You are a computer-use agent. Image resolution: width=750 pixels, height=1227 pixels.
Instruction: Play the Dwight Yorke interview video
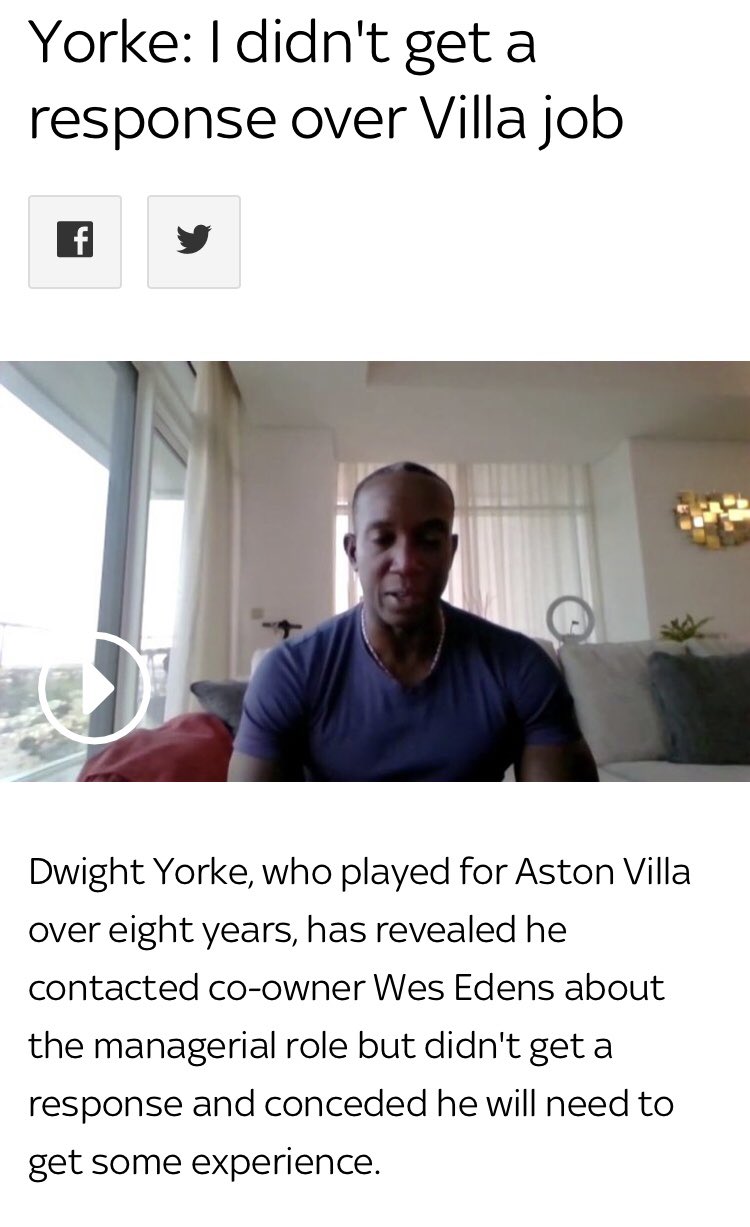94,688
